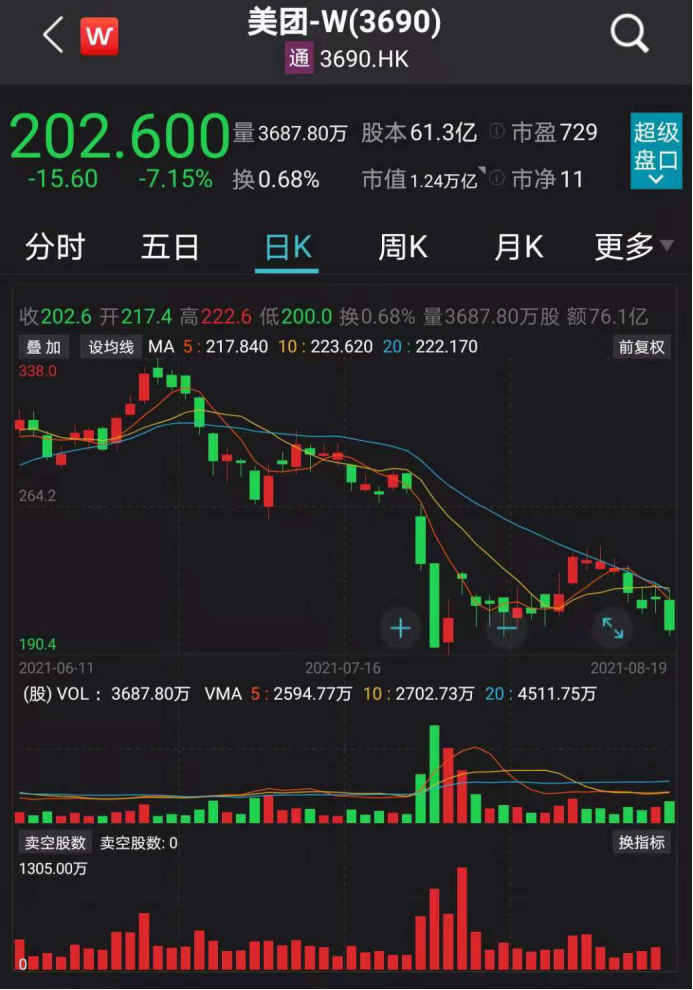Open the 更多 chart period dropdown
Image resolution: width=693 pixels, height=990 pixels.
633,247
